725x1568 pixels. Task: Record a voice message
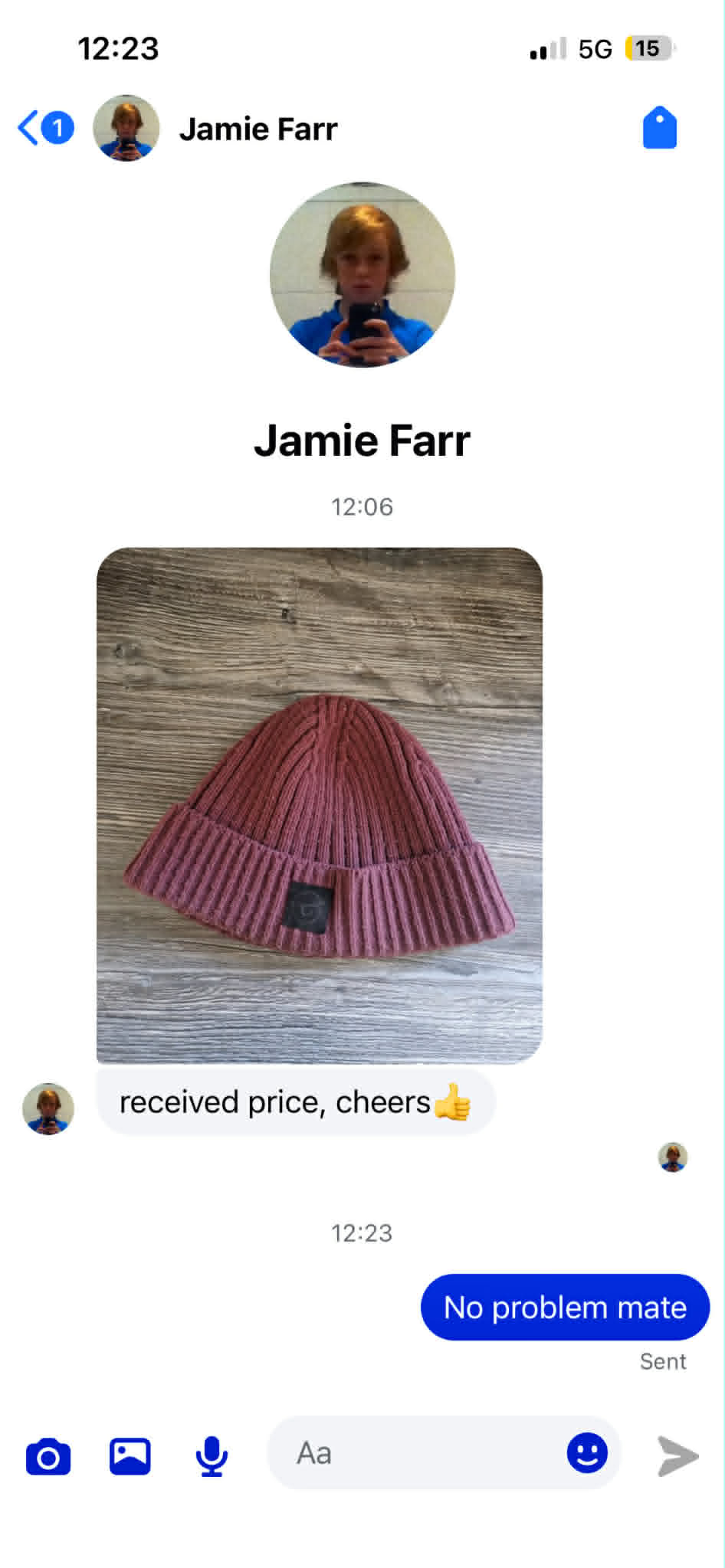[212, 1455]
